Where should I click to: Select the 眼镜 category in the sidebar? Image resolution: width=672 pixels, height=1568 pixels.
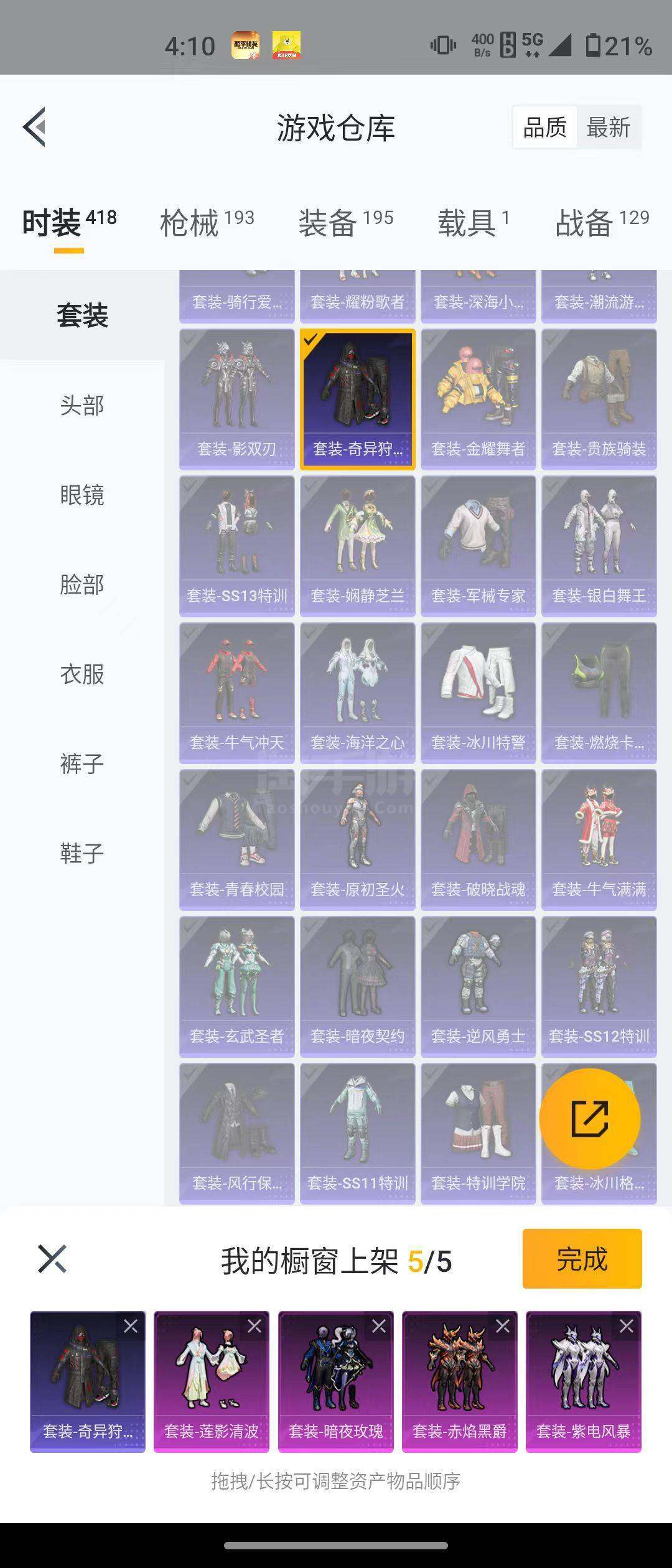(x=82, y=495)
